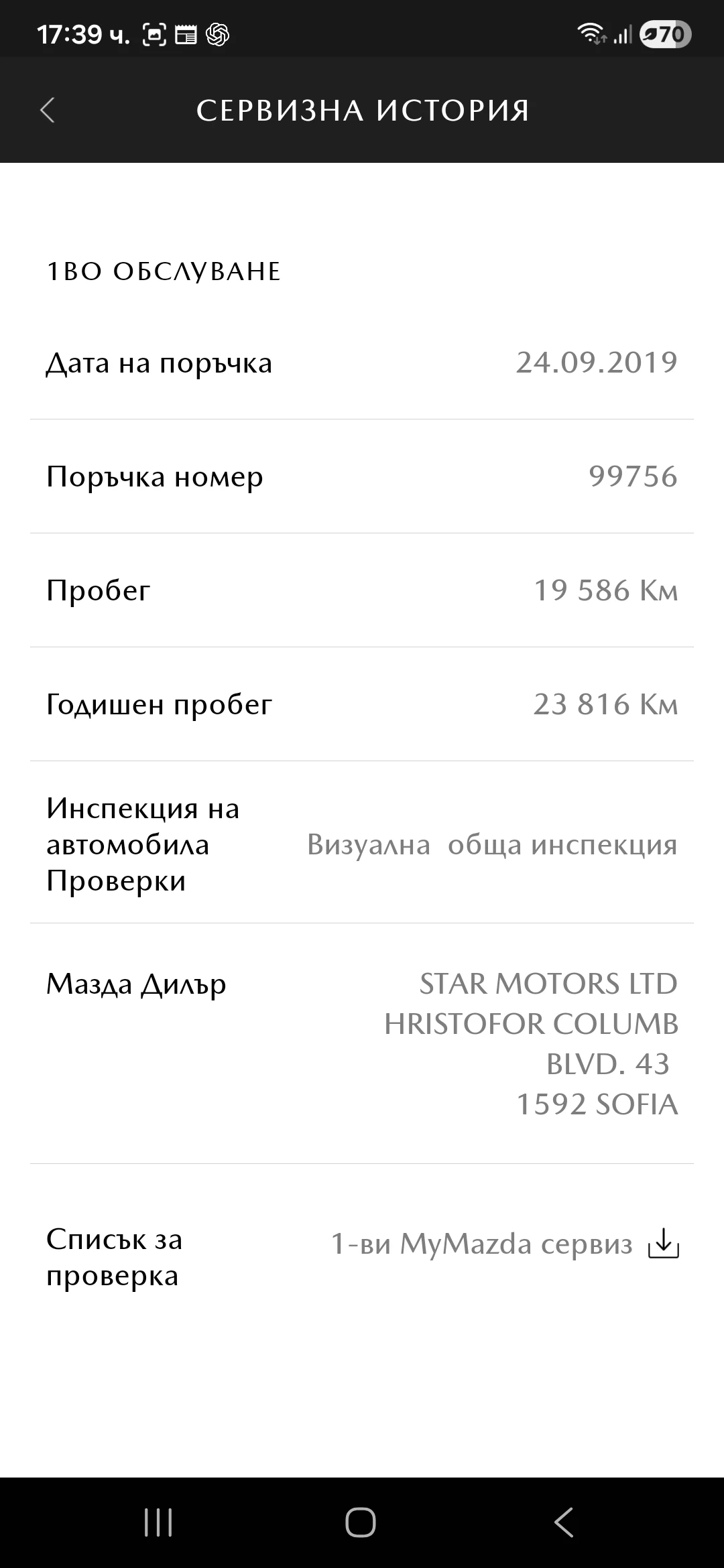Download the 1-ви MyMazda сервиз checklist

[x=482, y=1243]
